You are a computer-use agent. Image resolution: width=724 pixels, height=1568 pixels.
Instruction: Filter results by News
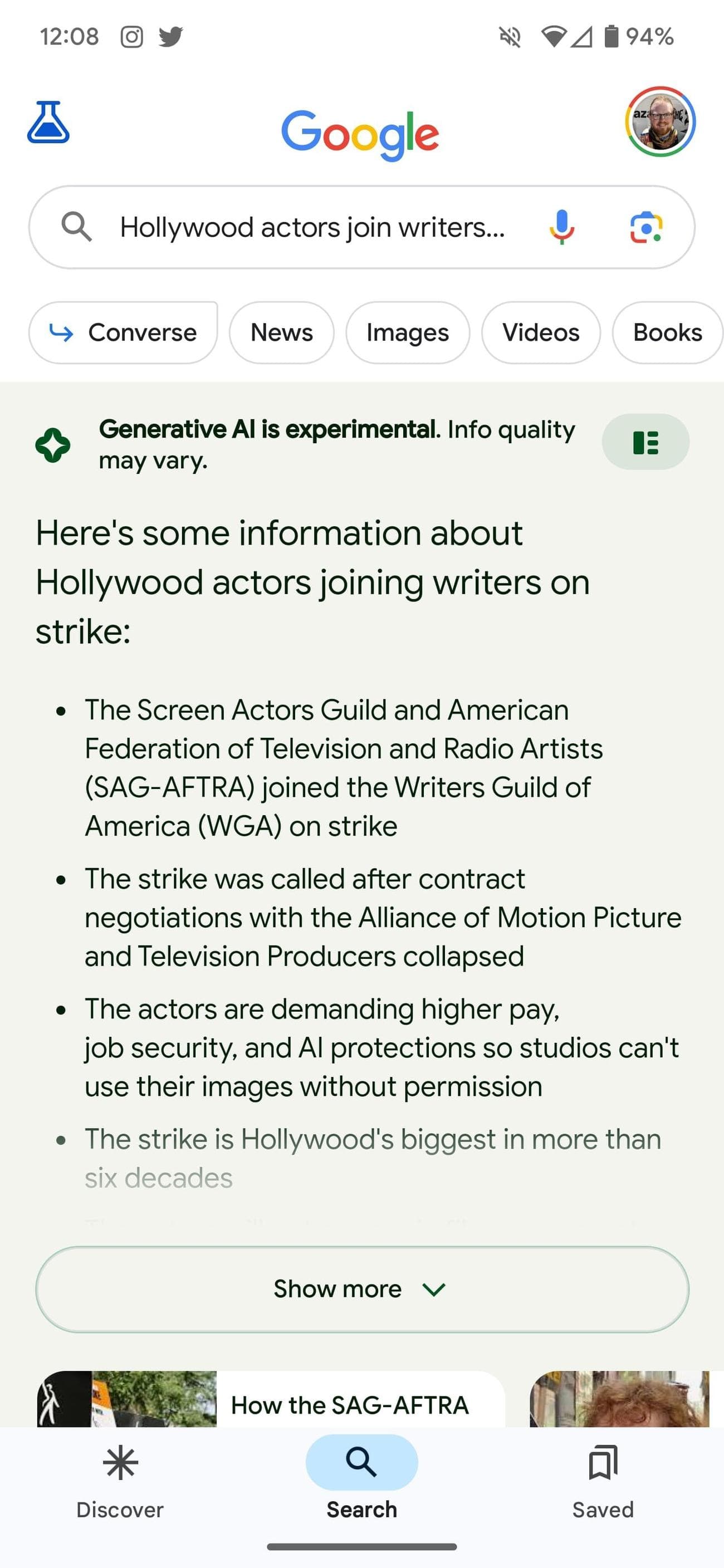(281, 333)
